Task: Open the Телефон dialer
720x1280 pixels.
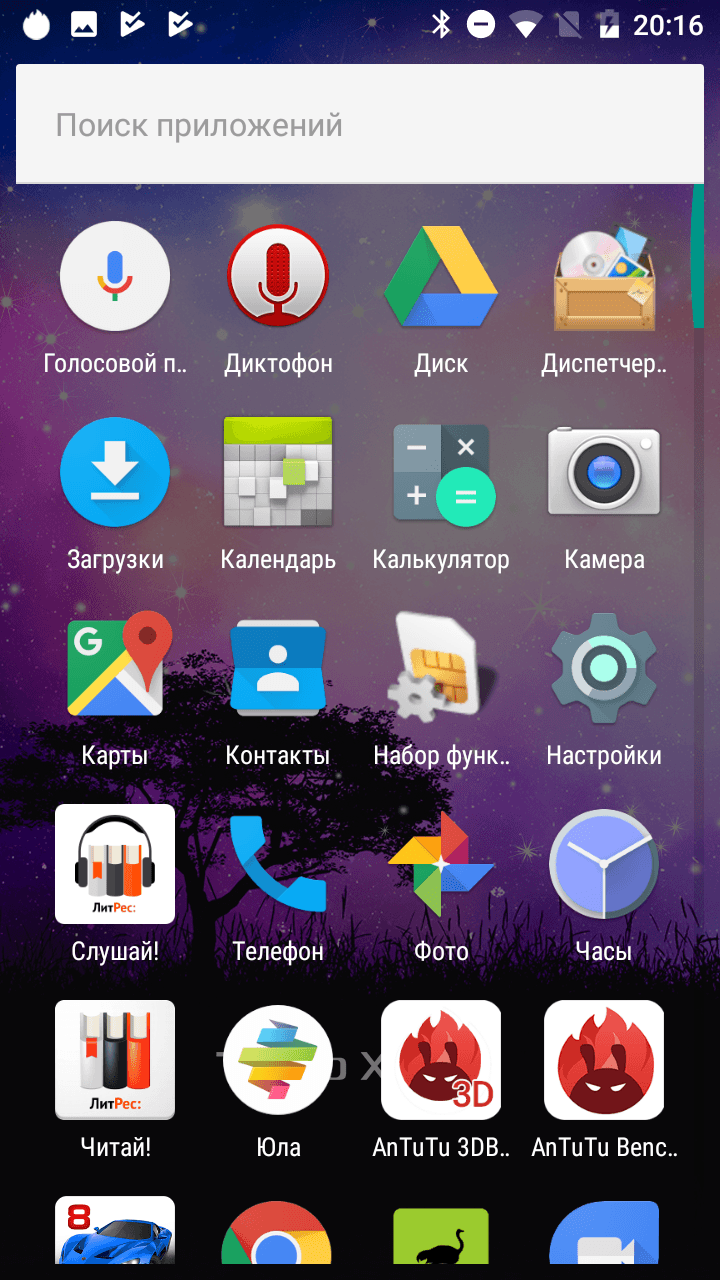Action: pyautogui.click(x=278, y=863)
